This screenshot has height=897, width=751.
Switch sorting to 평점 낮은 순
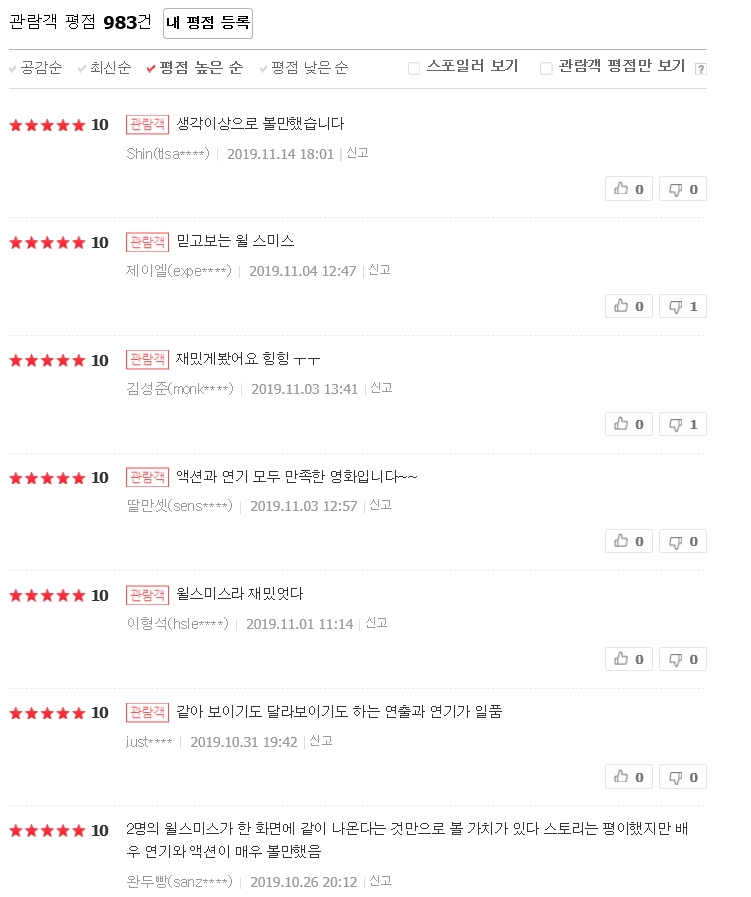tap(309, 68)
